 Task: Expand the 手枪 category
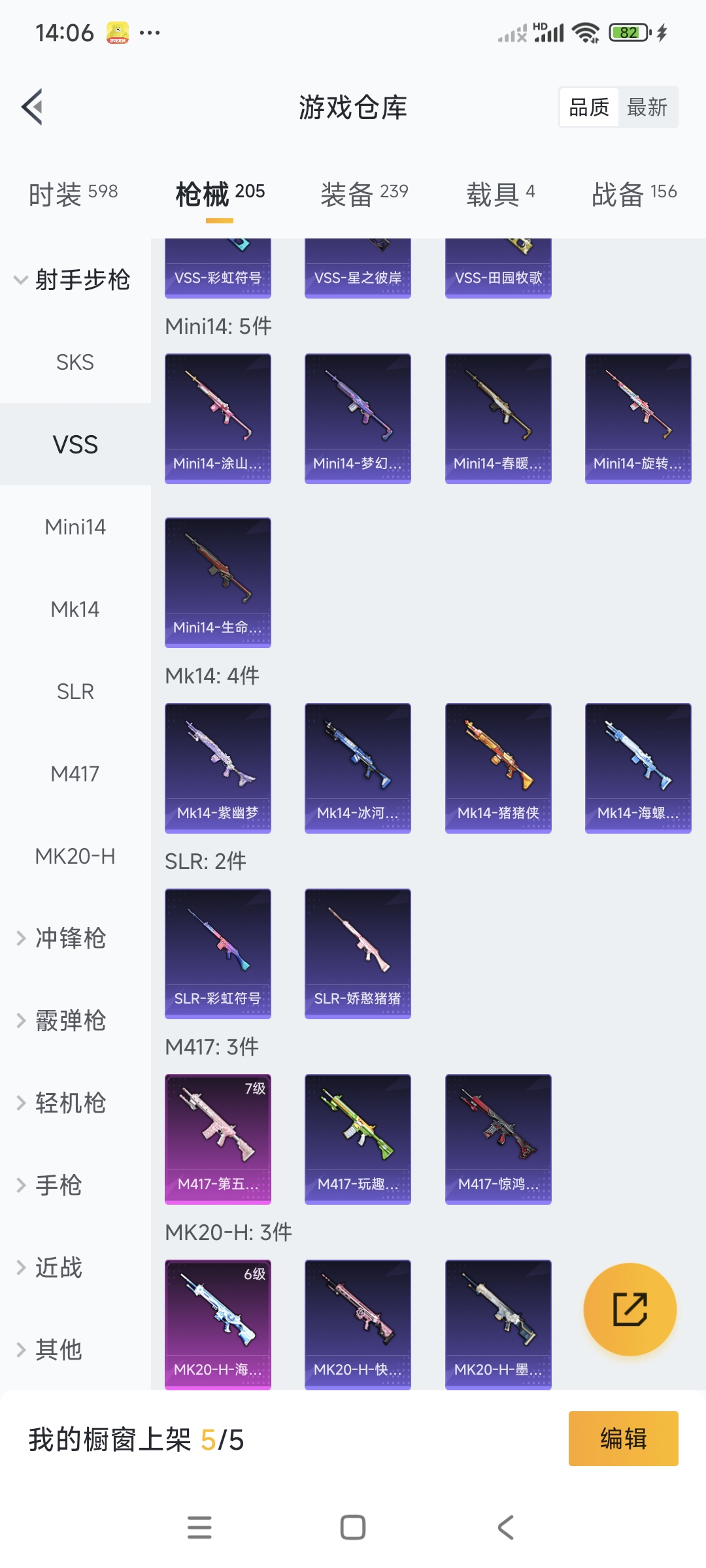click(59, 1185)
